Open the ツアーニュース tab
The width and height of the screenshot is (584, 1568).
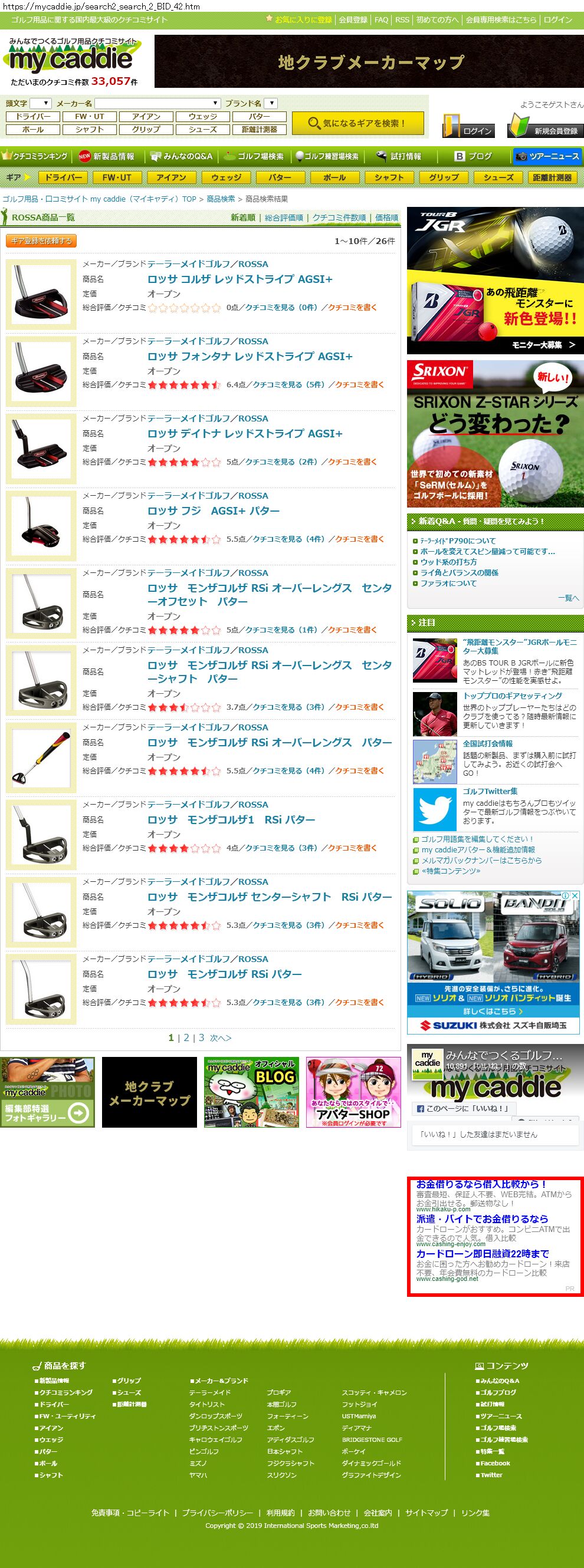[x=547, y=156]
